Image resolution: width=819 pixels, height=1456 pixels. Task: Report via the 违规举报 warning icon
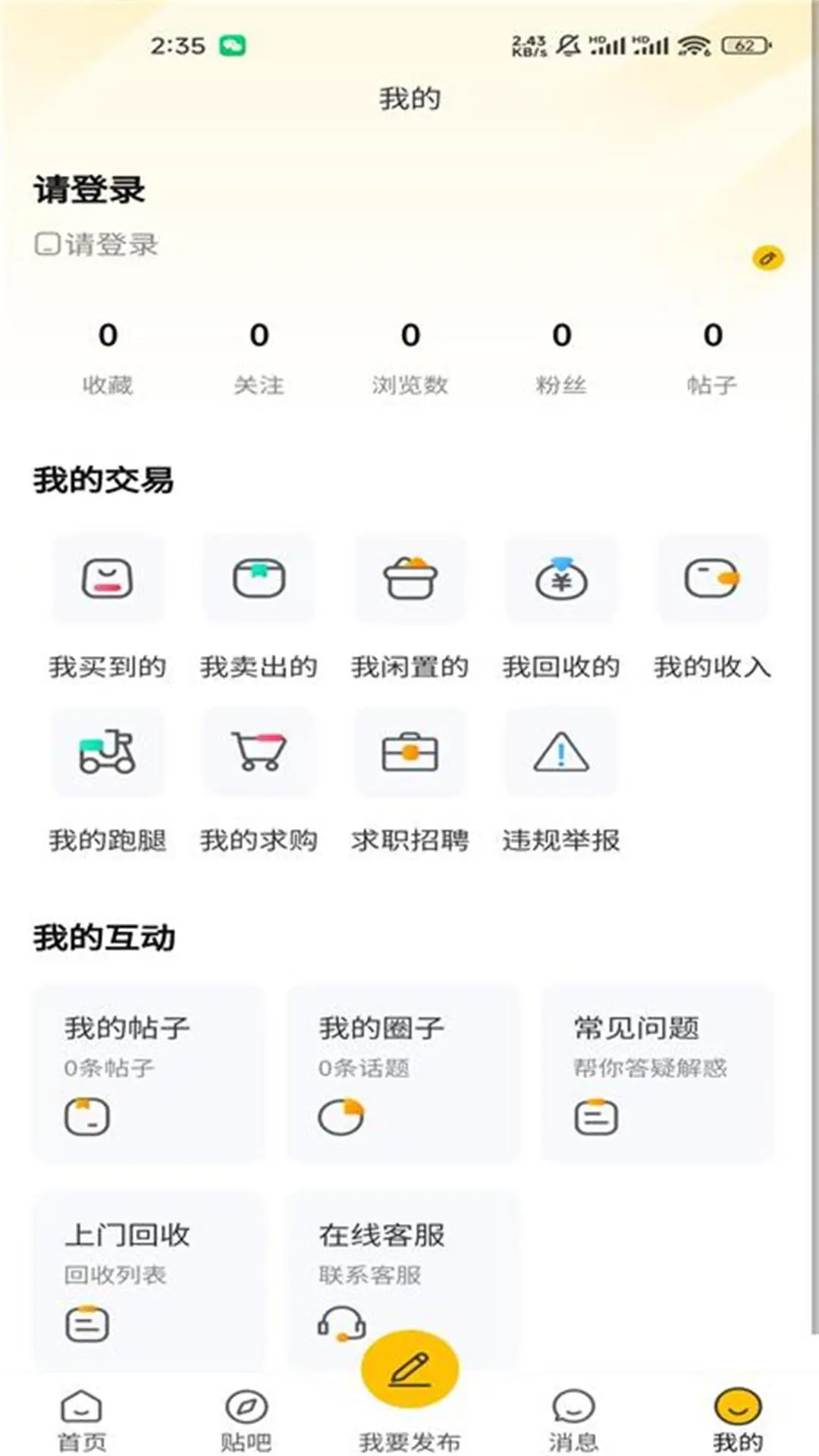tap(560, 752)
